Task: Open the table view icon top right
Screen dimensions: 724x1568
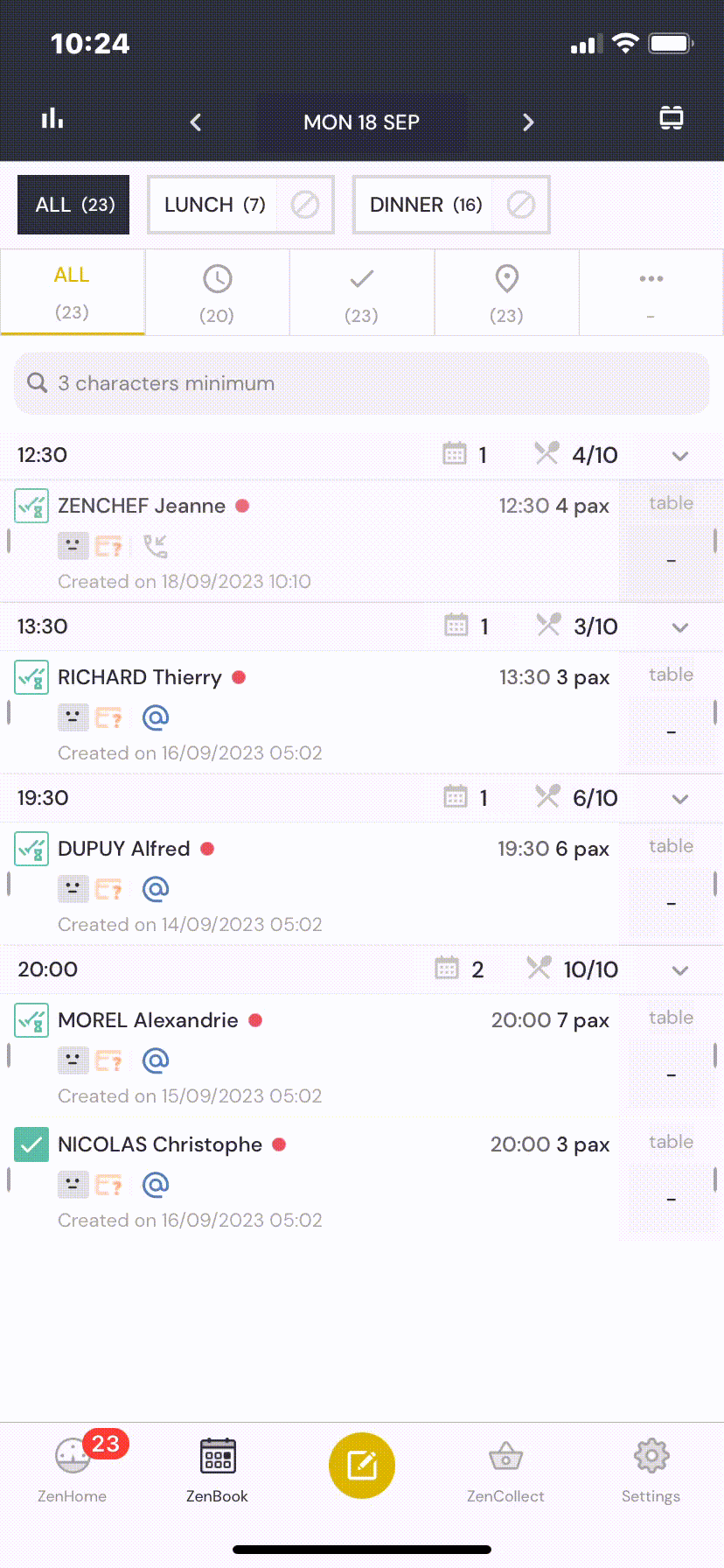Action: pos(670,119)
